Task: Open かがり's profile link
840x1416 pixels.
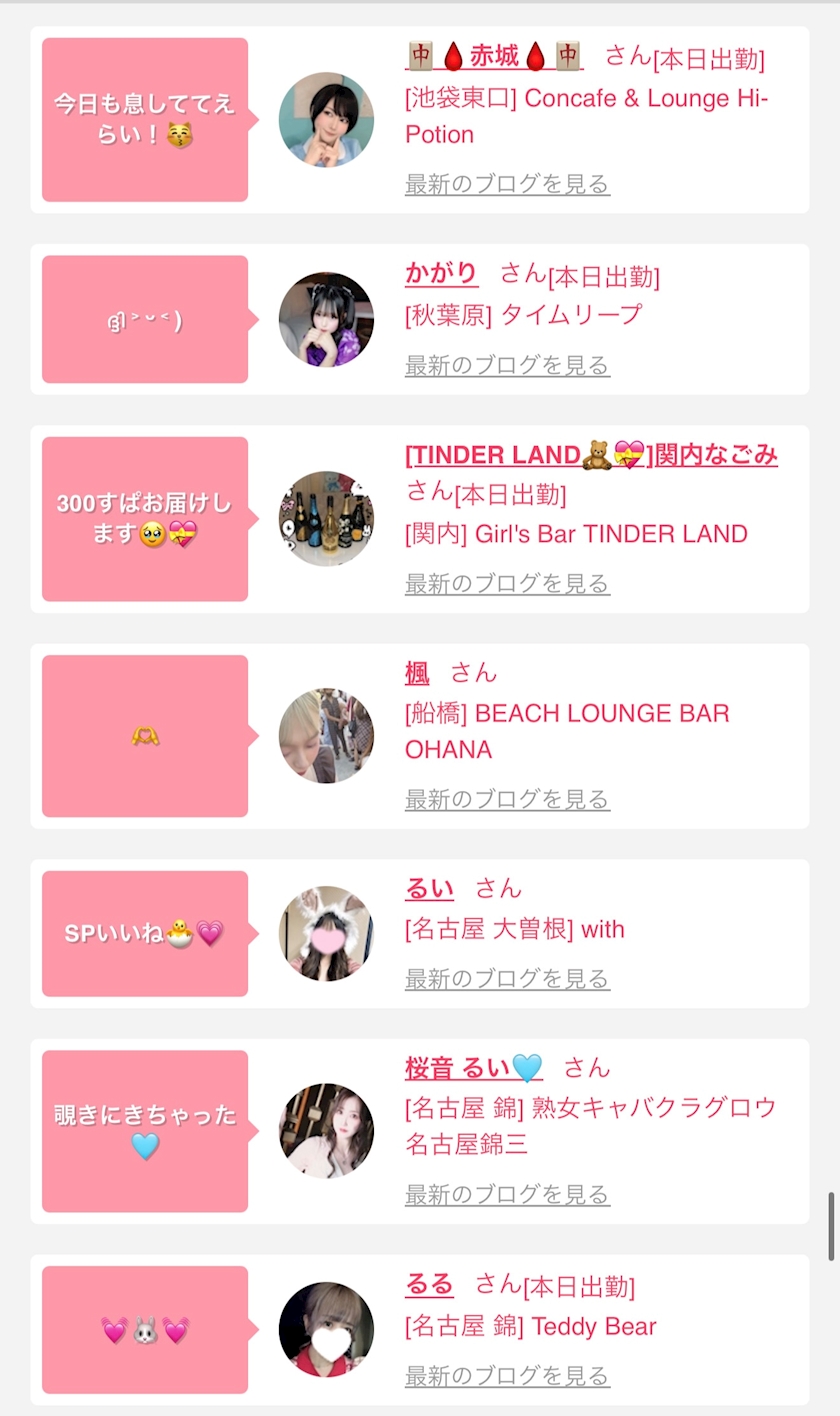Action: coord(441,273)
